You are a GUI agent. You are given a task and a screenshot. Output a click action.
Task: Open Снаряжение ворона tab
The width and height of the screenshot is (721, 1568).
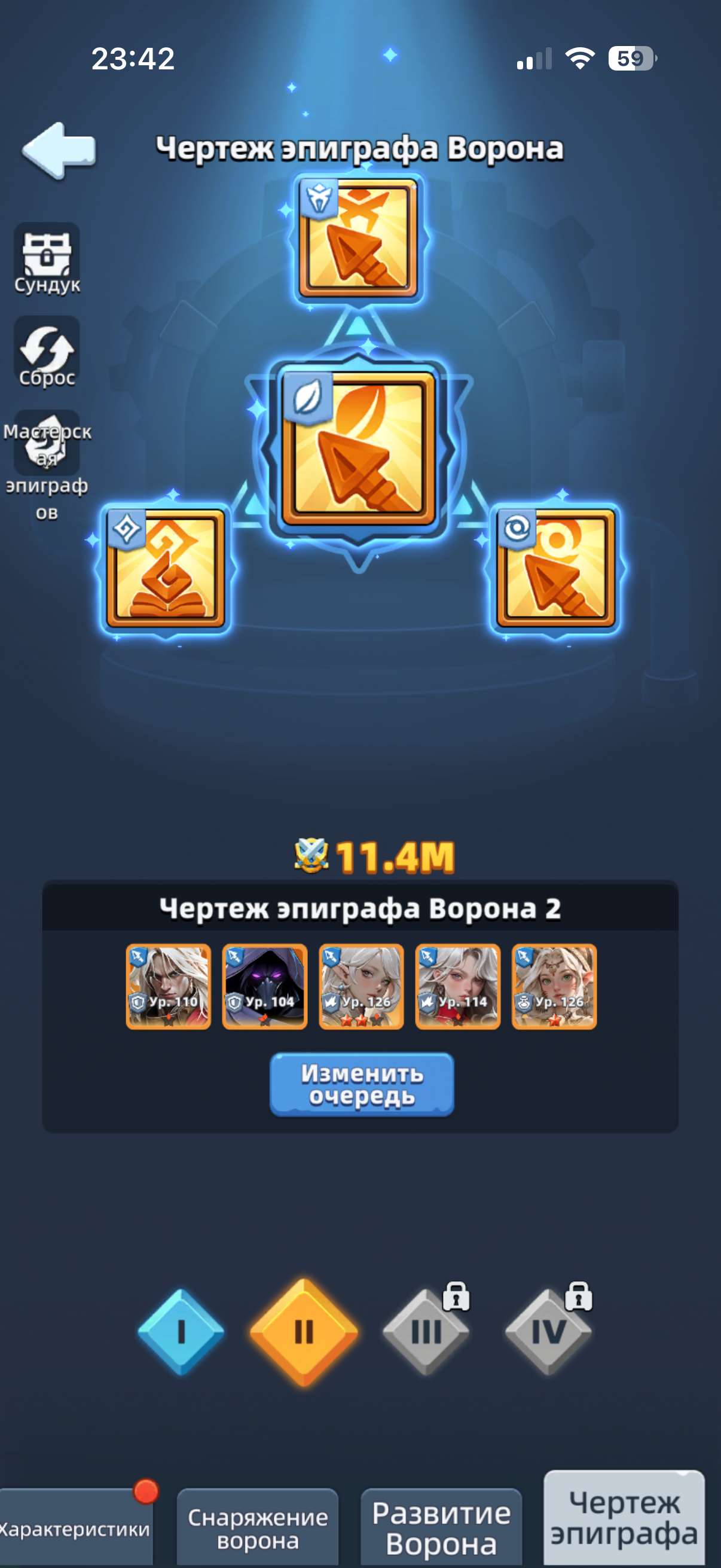coord(257,1528)
